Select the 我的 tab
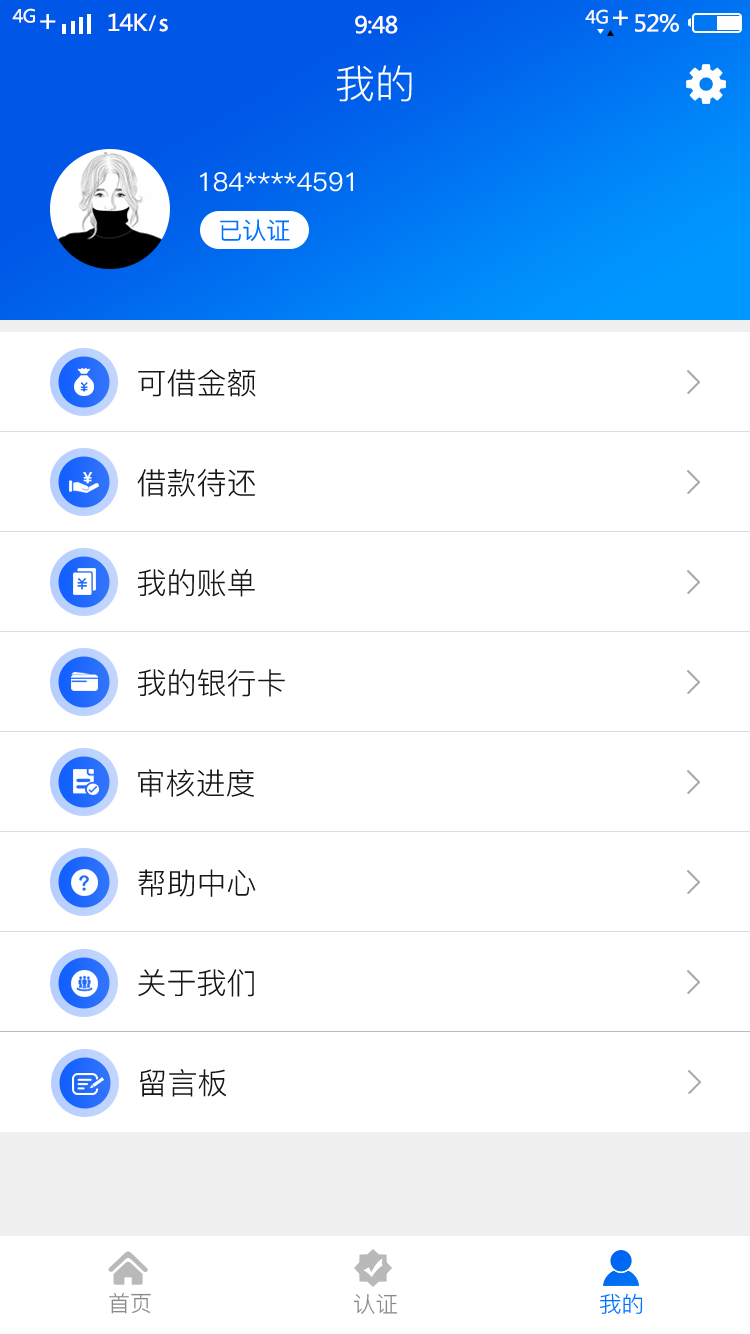 621,1283
